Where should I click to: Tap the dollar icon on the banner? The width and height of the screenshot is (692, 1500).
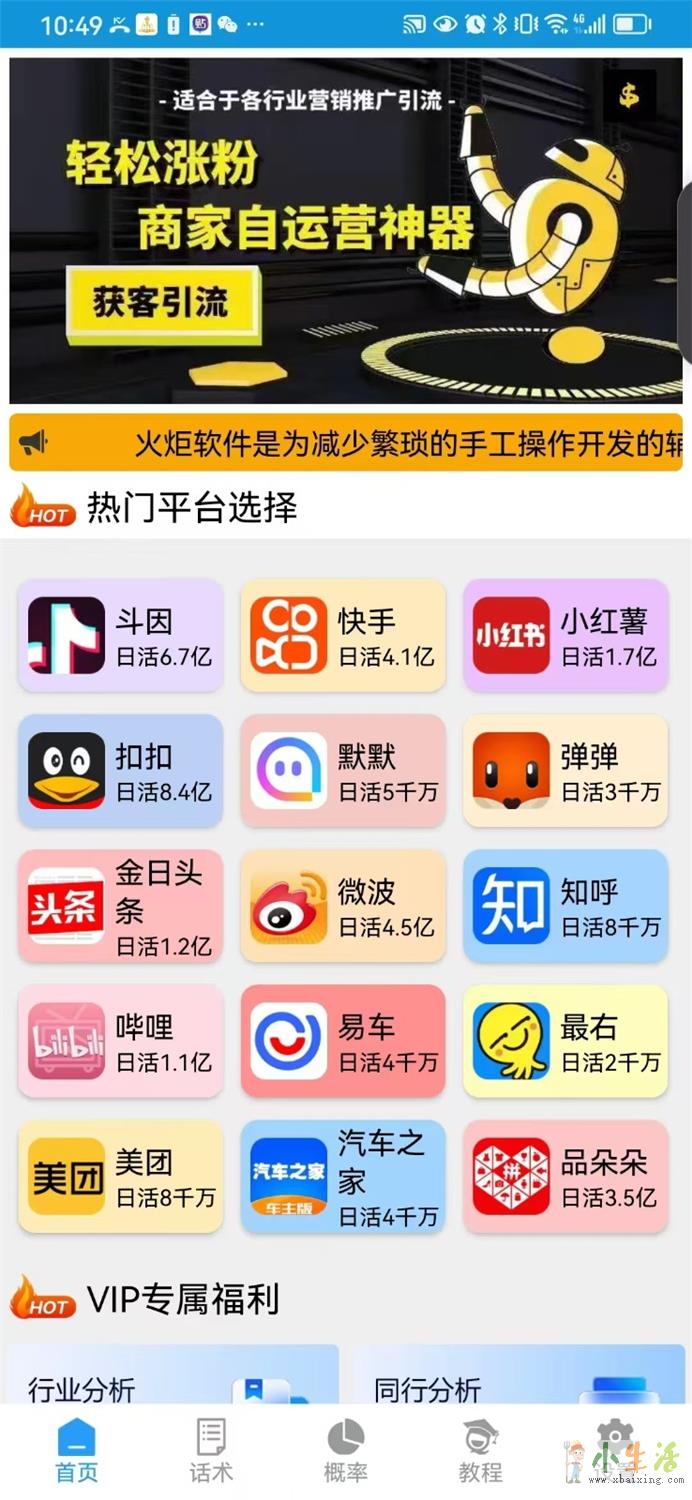pyautogui.click(x=629, y=96)
